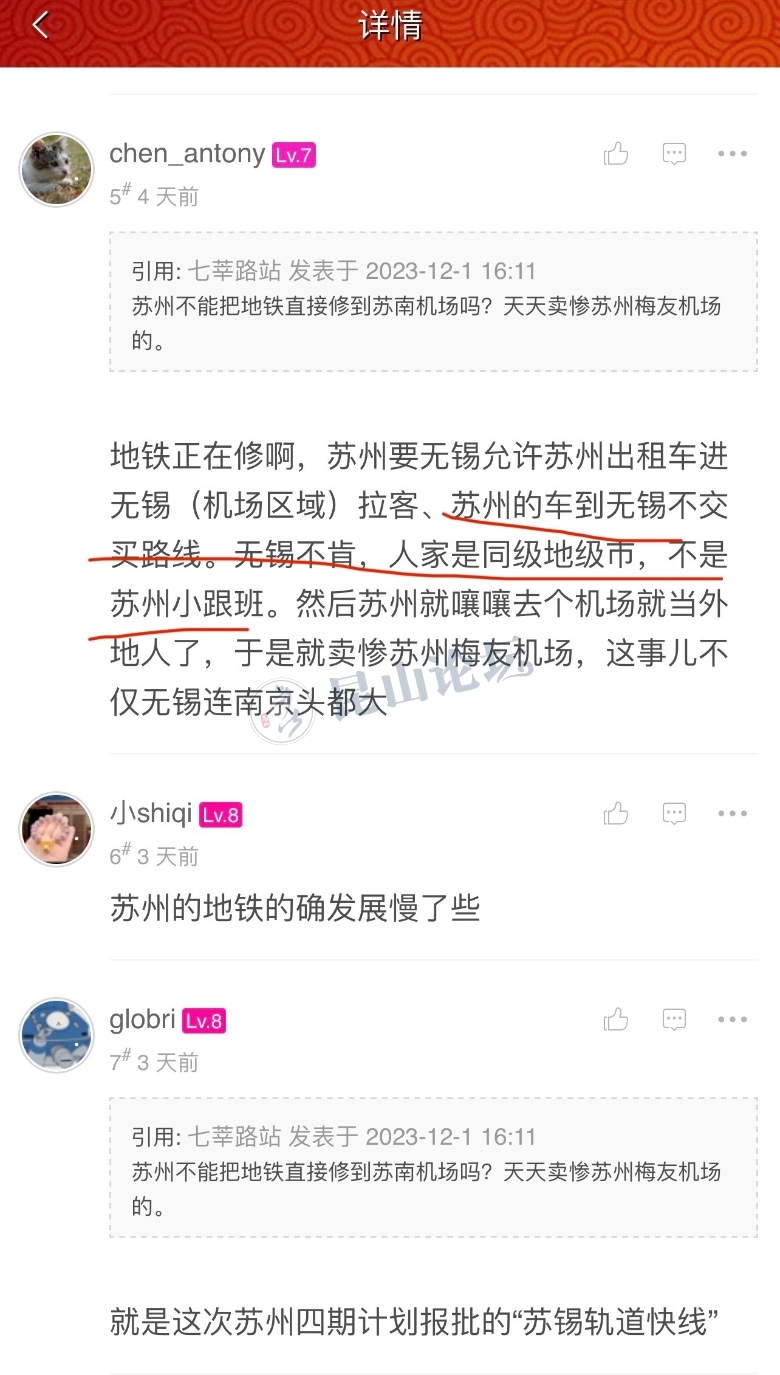View 小shiqi's profile avatar
Viewport: 780px width, 1375px height.
(56, 829)
